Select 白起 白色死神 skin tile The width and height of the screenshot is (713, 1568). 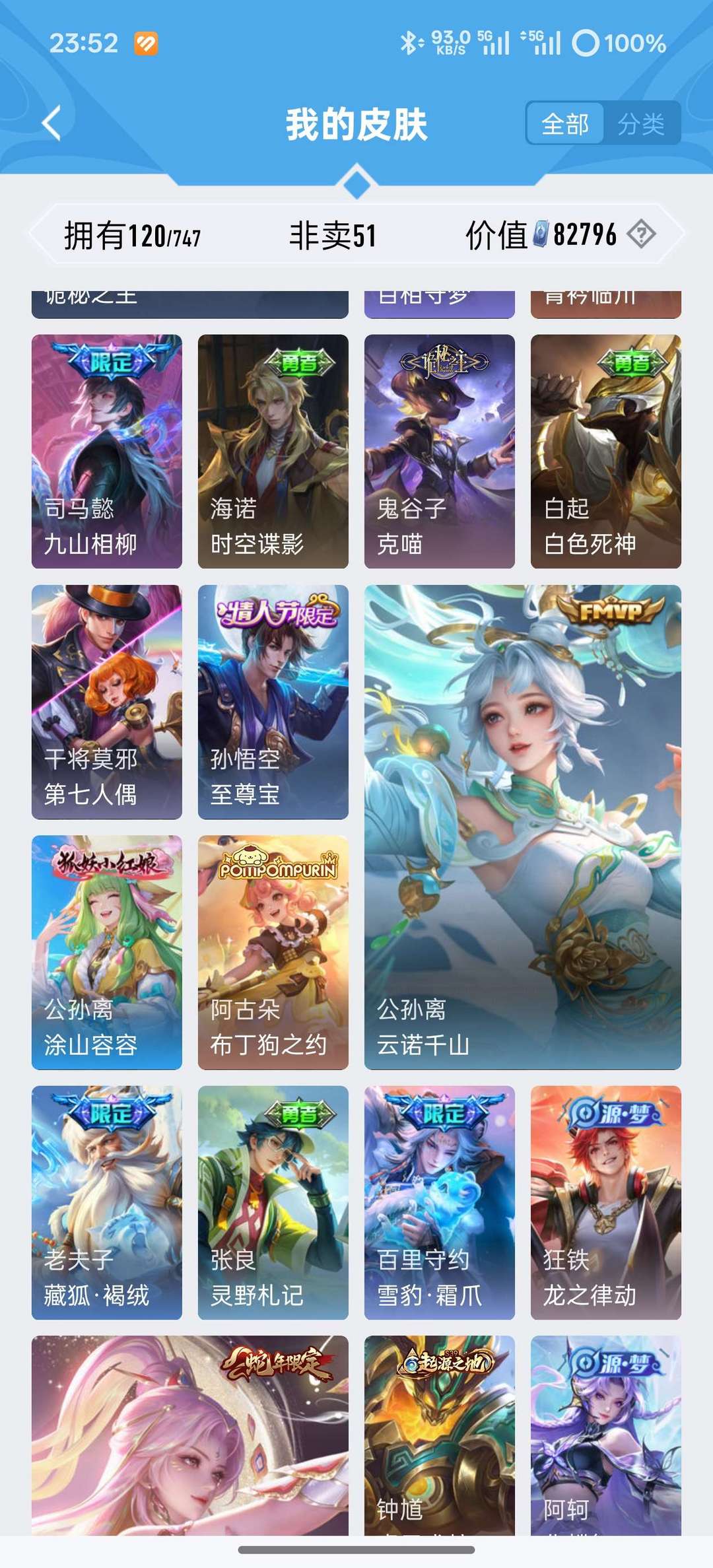click(x=606, y=451)
